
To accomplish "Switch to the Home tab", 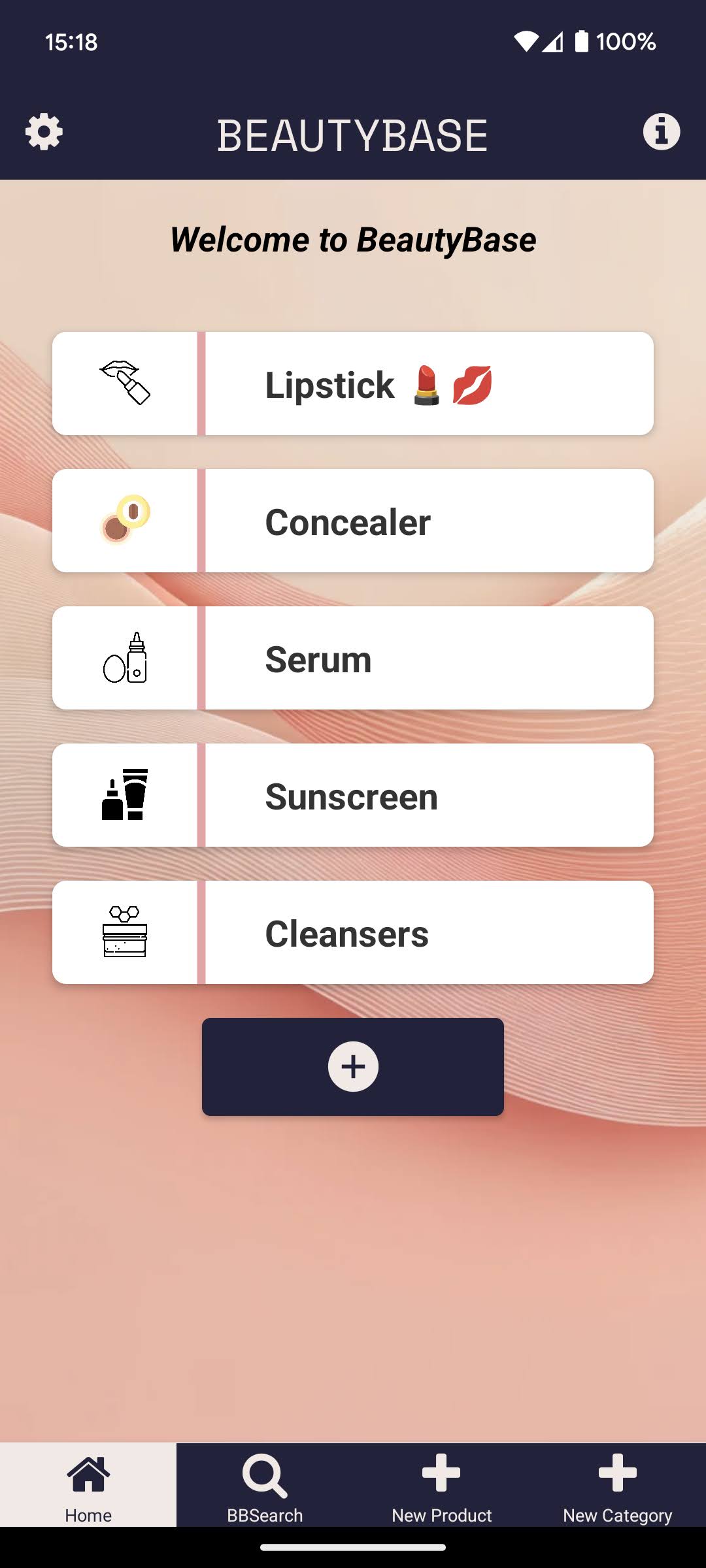I will tap(88, 1486).
